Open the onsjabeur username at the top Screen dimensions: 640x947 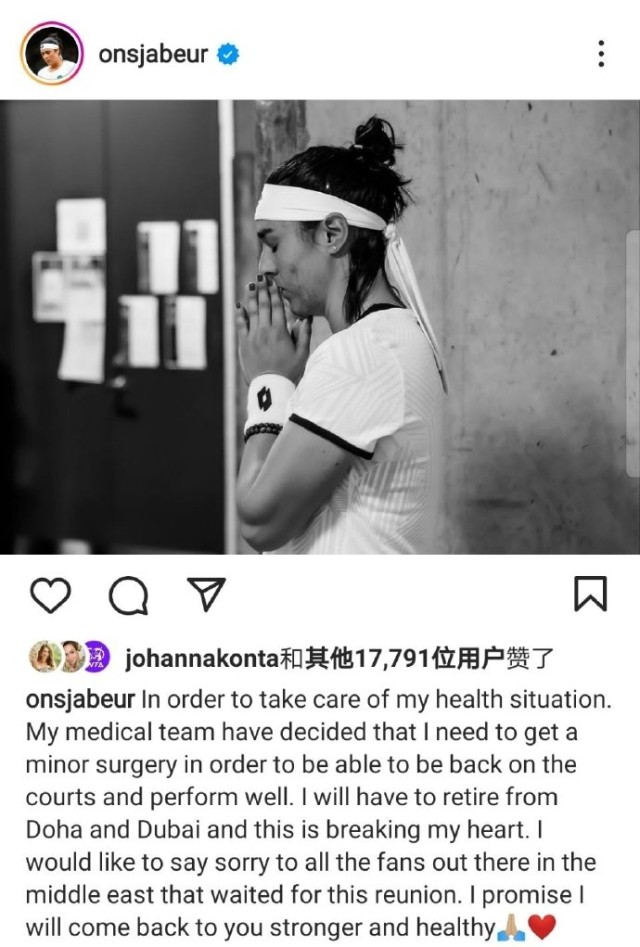tap(153, 54)
